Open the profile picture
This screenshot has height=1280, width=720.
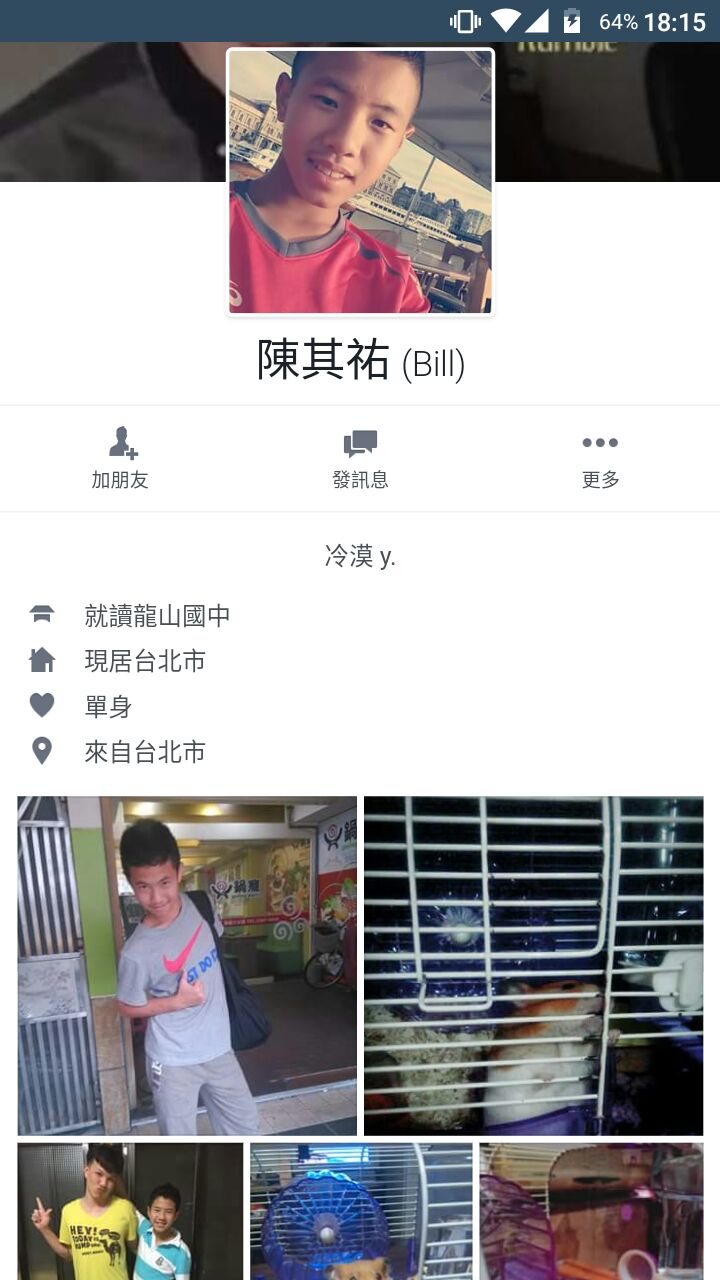click(361, 182)
